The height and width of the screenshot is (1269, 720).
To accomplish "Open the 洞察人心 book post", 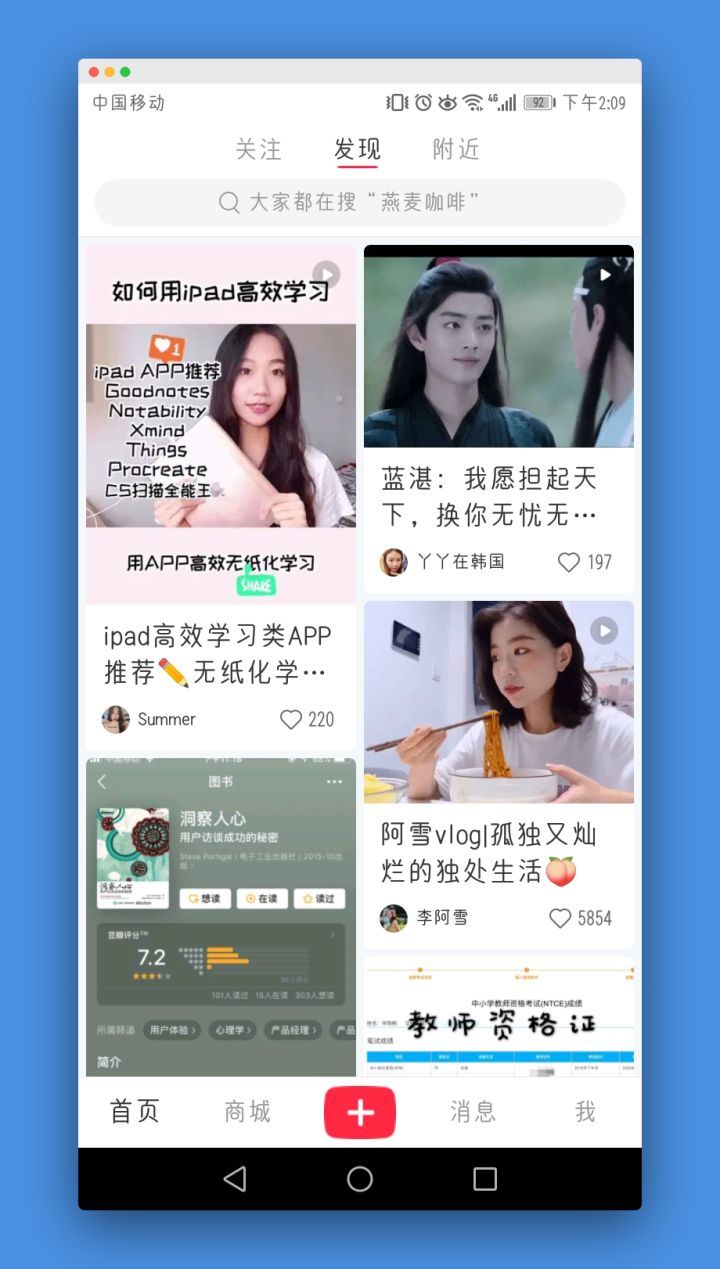I will pos(220,915).
